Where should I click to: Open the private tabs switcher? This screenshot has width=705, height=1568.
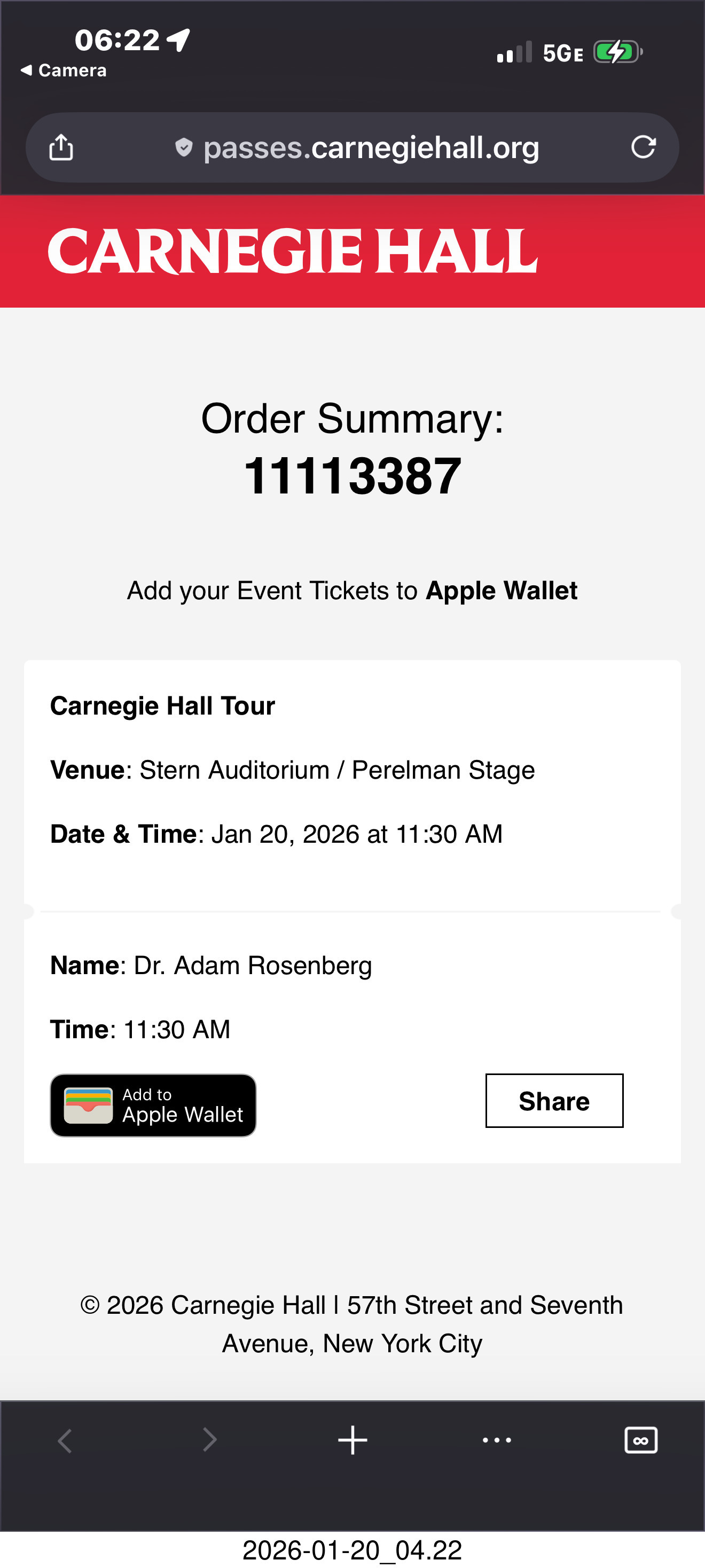point(640,1440)
